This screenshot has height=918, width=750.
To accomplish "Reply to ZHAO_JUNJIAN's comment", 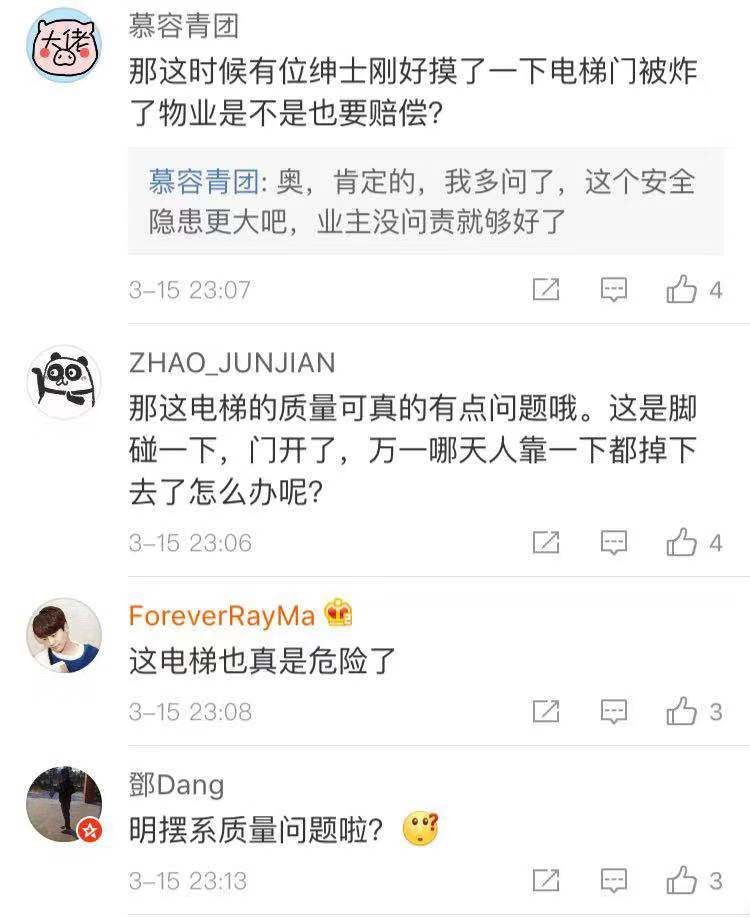I will click(613, 543).
